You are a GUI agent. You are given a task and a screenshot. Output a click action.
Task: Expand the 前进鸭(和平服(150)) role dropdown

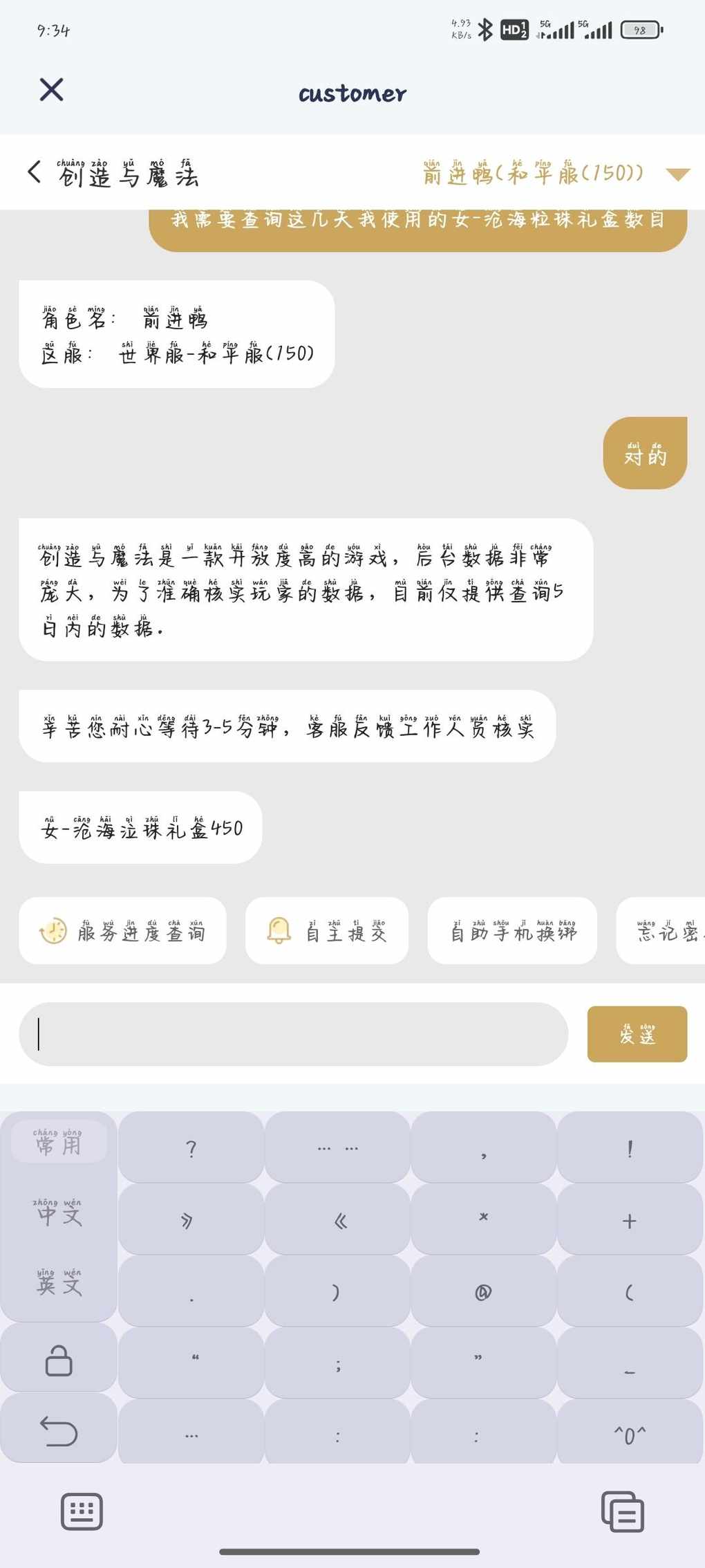click(678, 174)
